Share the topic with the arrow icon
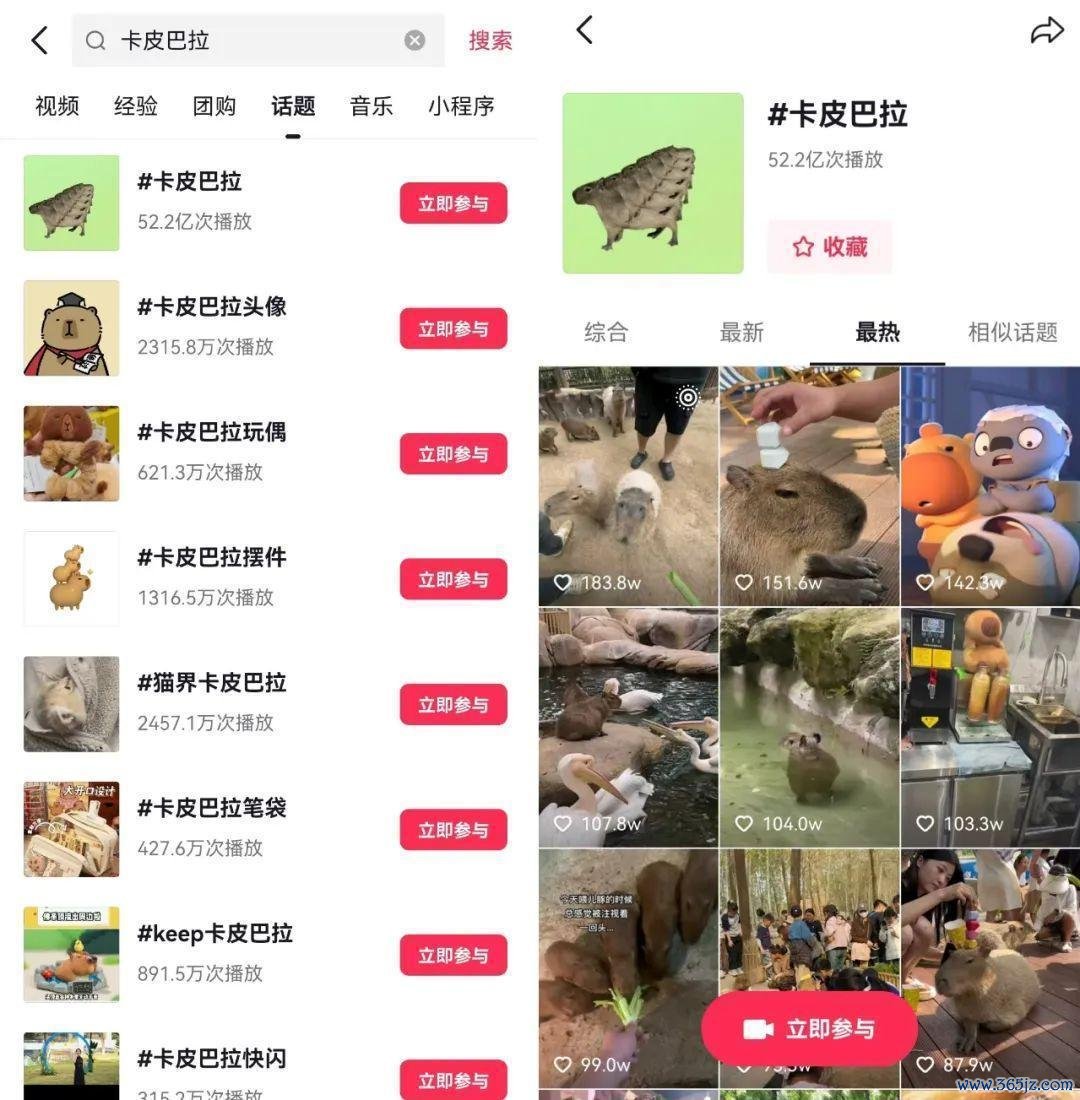 pos(1046,32)
